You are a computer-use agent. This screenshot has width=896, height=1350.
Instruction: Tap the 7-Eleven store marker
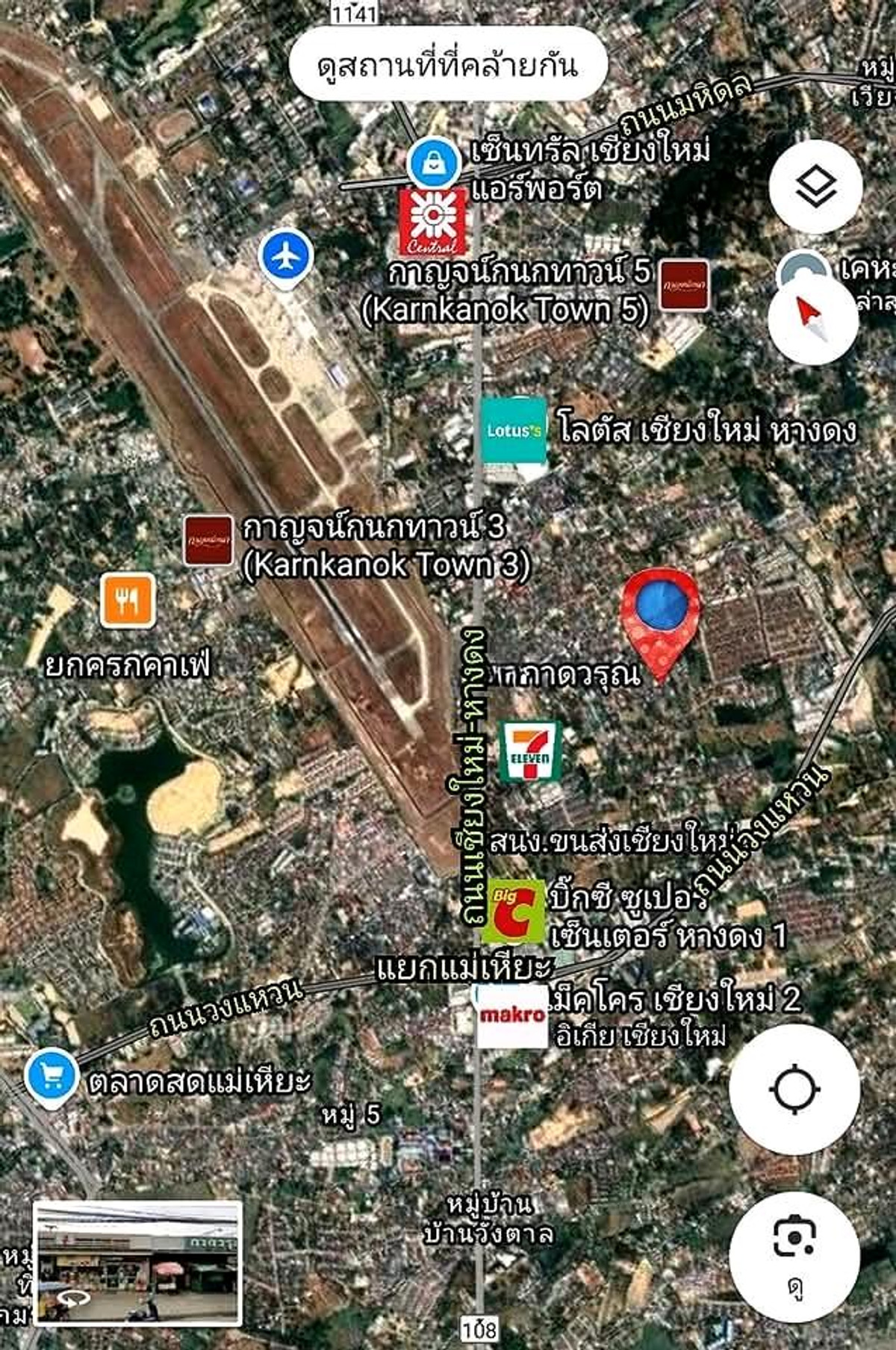pyautogui.click(x=529, y=752)
